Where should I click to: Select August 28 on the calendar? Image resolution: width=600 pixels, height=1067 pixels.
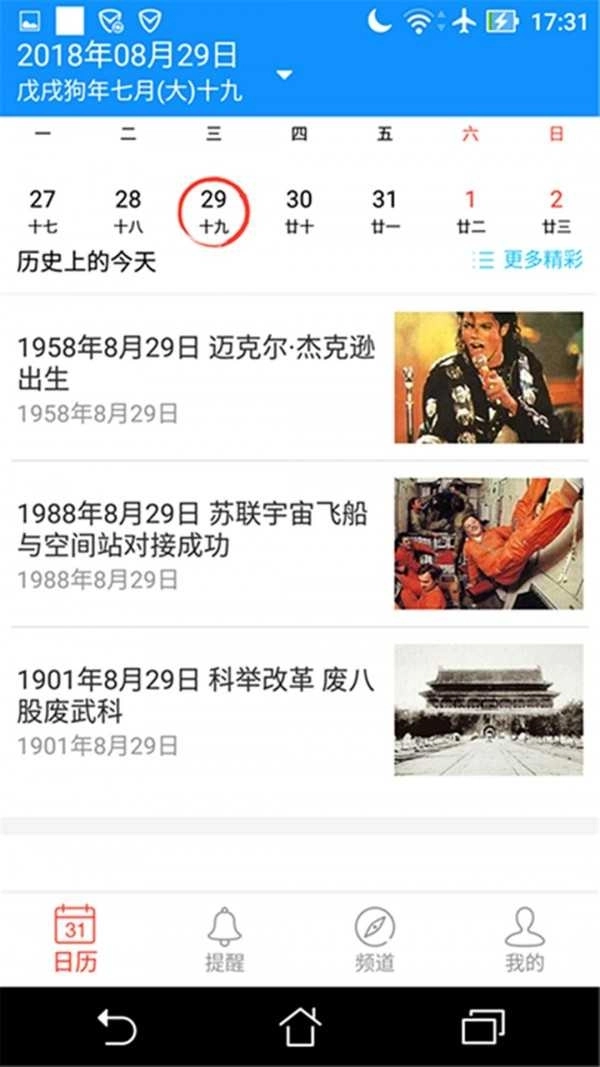coord(128,210)
